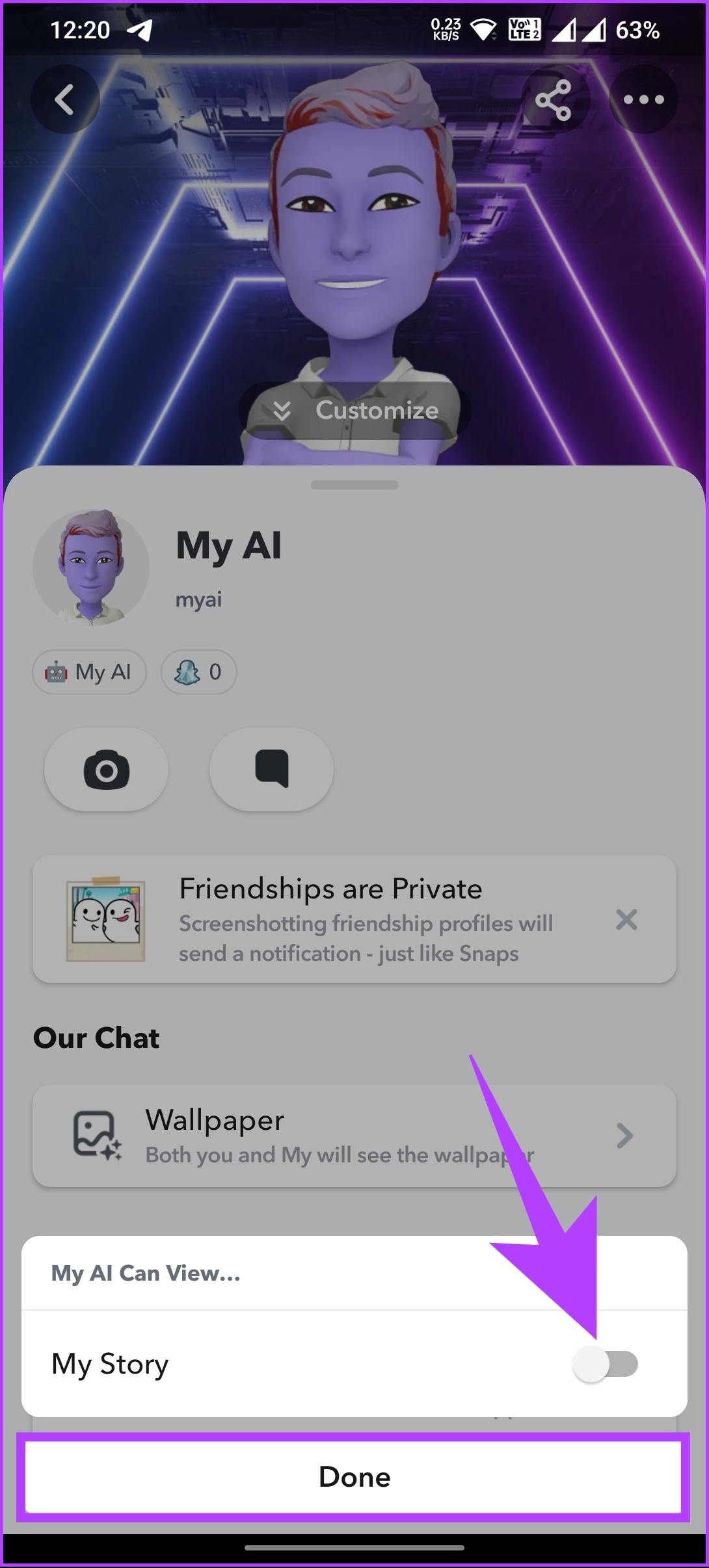Viewport: 709px width, 1568px height.
Task: Open the Wallpaper setting
Action: point(354,1136)
